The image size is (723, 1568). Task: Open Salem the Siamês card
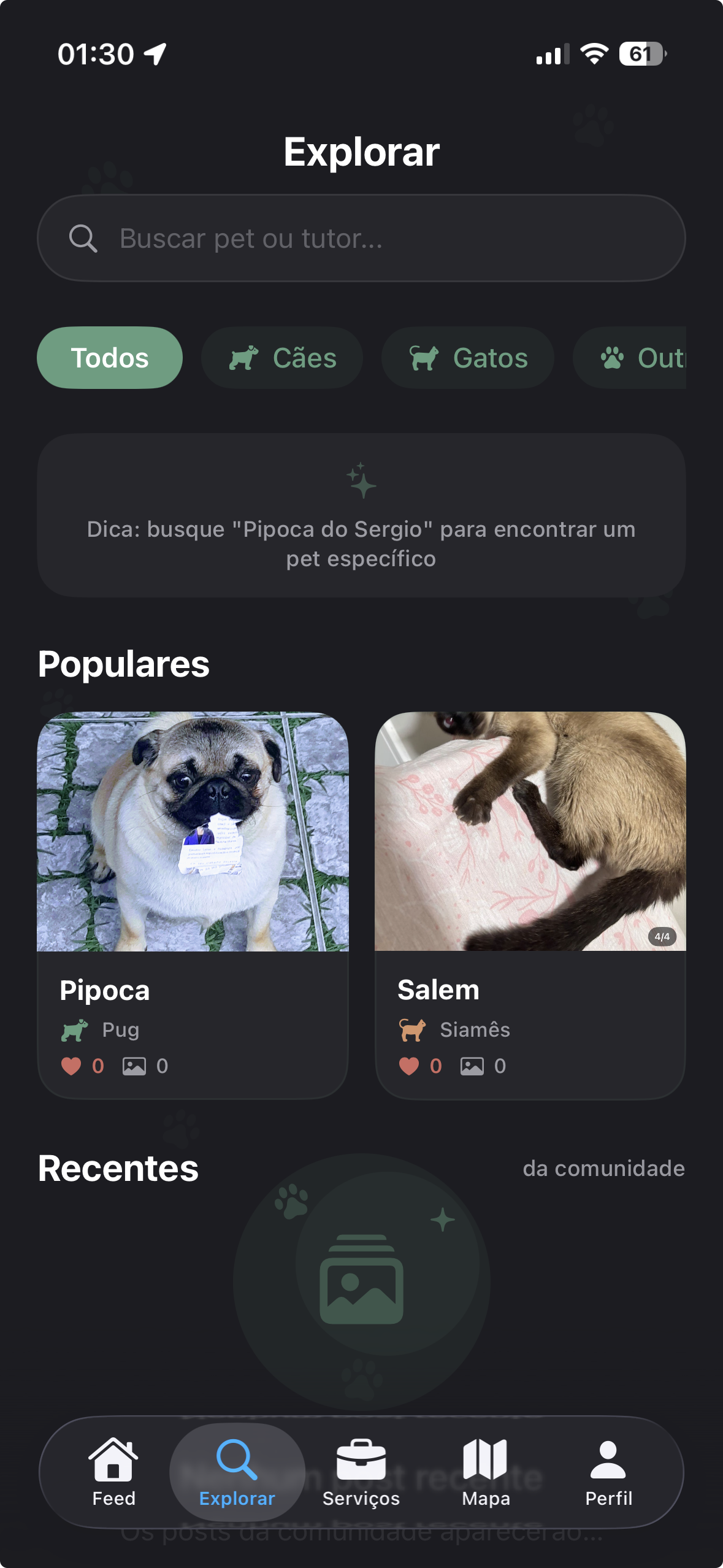530,904
